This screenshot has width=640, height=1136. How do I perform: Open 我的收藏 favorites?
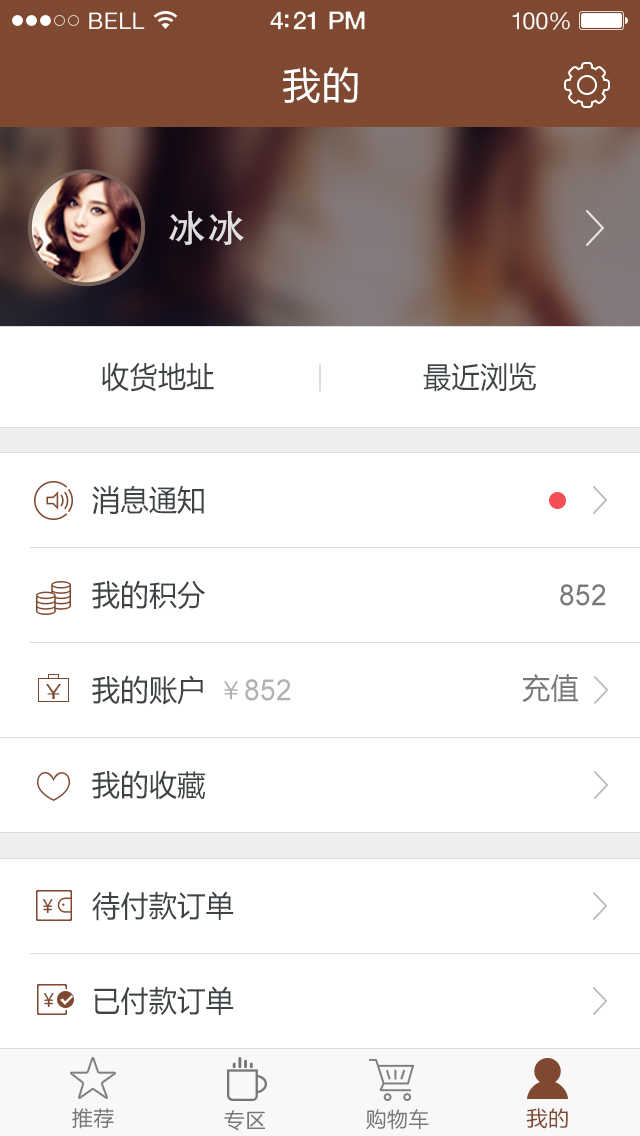tap(320, 785)
